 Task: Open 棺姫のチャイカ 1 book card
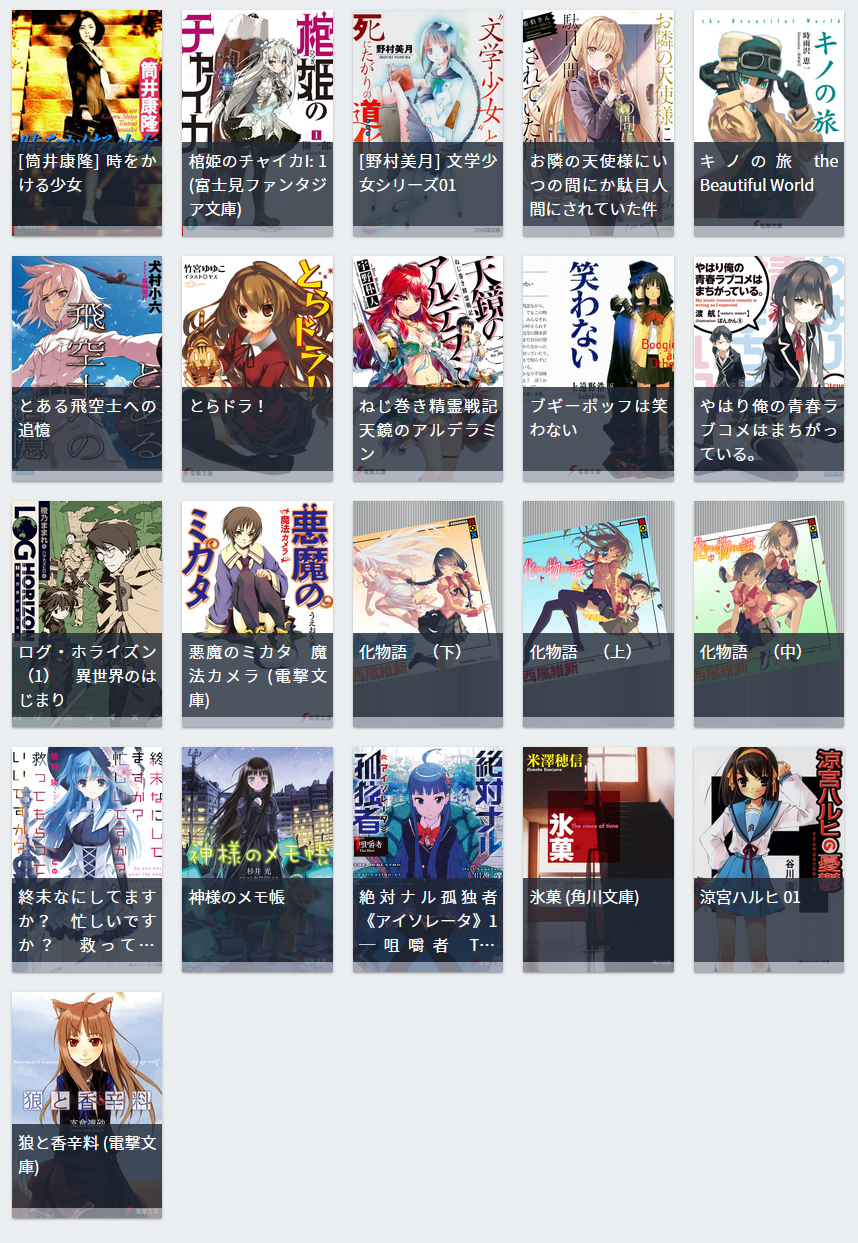coord(257,122)
